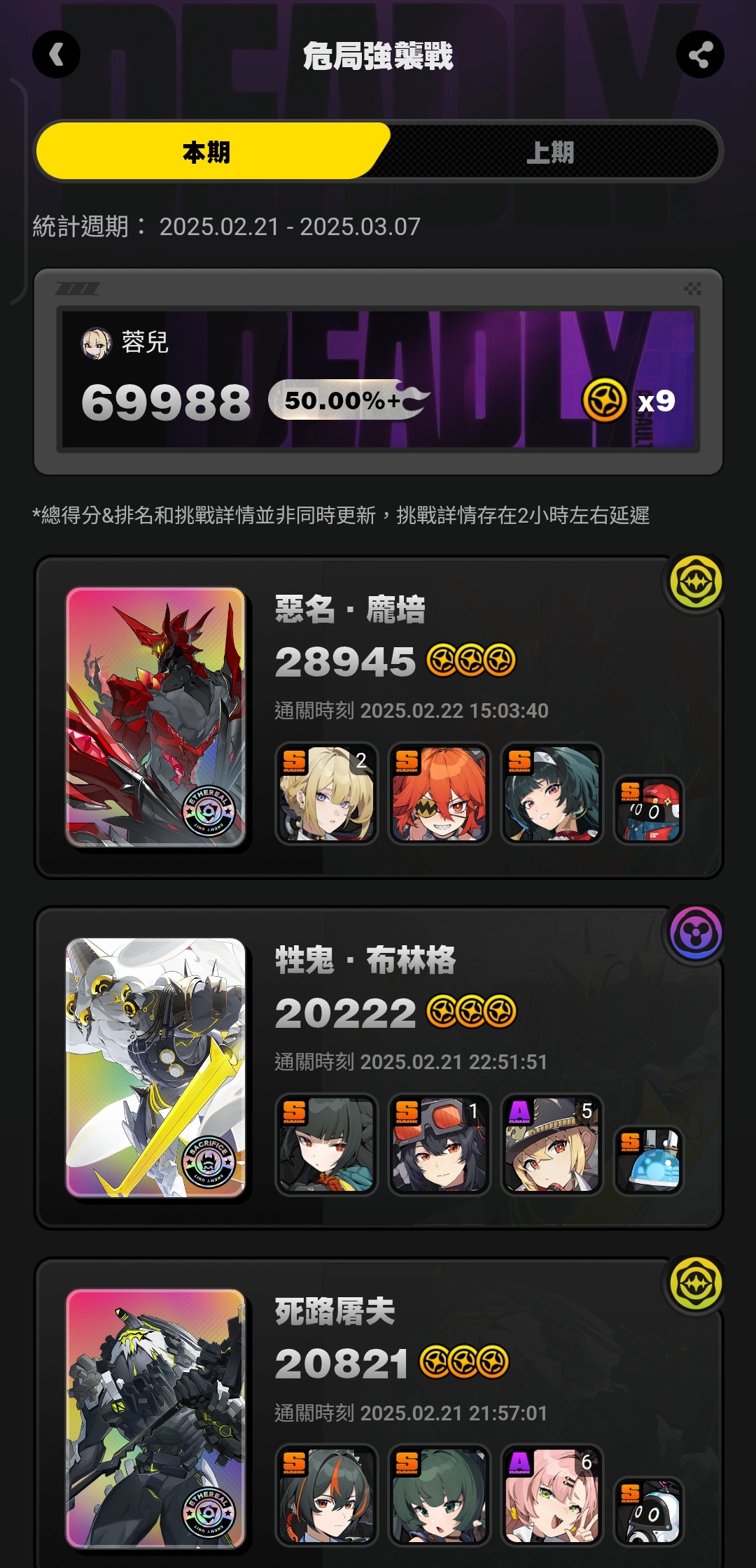Open the 死路屠夫 challenge card
The height and width of the screenshot is (1568, 756).
[378, 1413]
